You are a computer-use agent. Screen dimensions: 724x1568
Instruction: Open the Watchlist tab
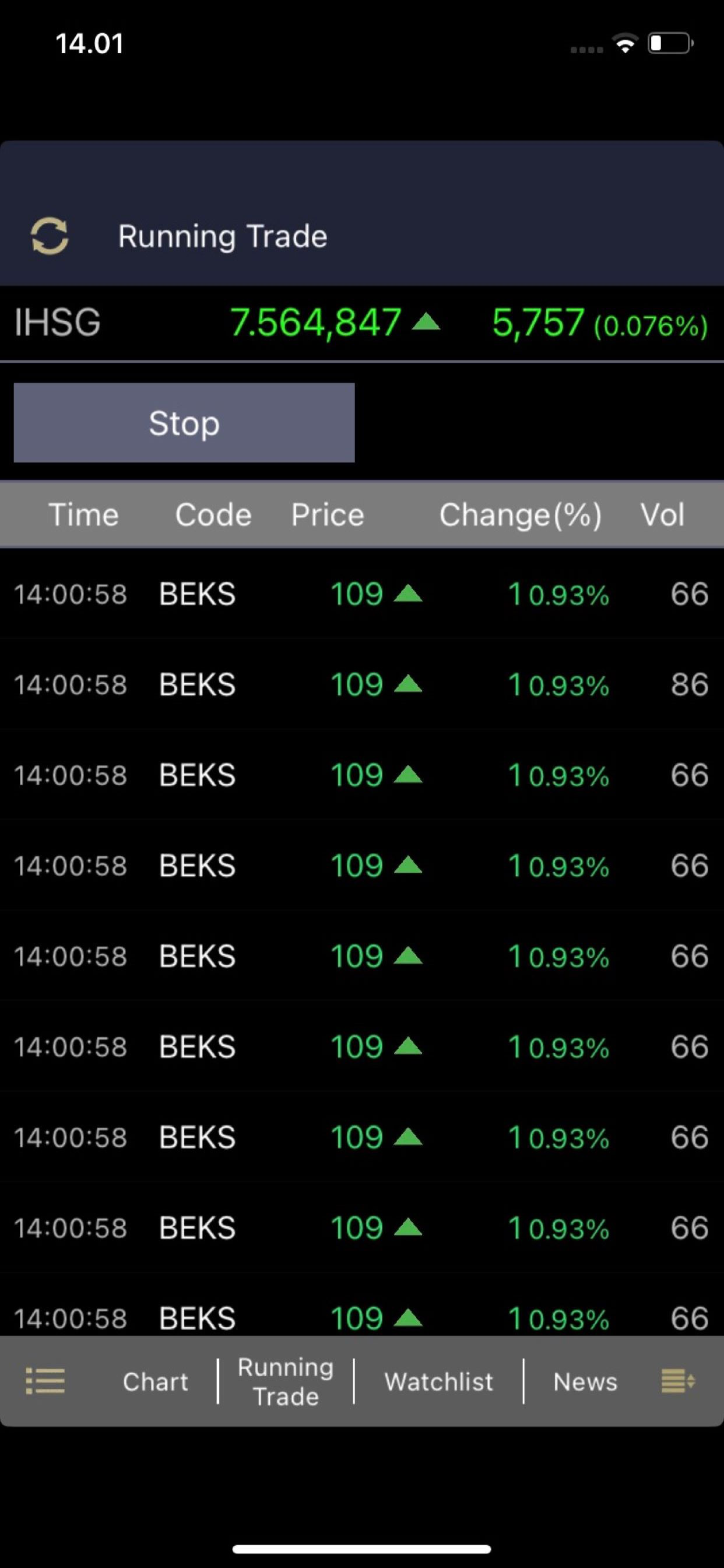click(439, 1382)
